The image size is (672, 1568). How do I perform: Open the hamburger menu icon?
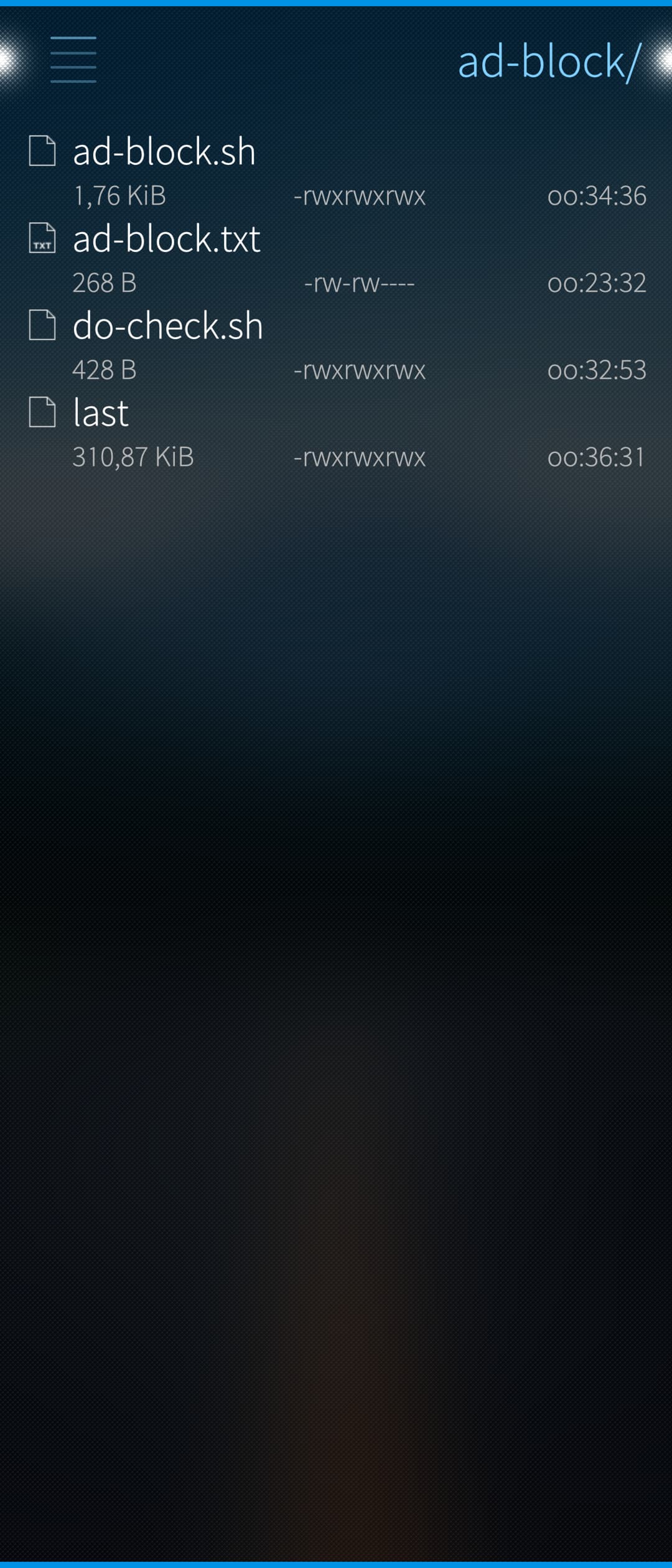pyautogui.click(x=73, y=60)
